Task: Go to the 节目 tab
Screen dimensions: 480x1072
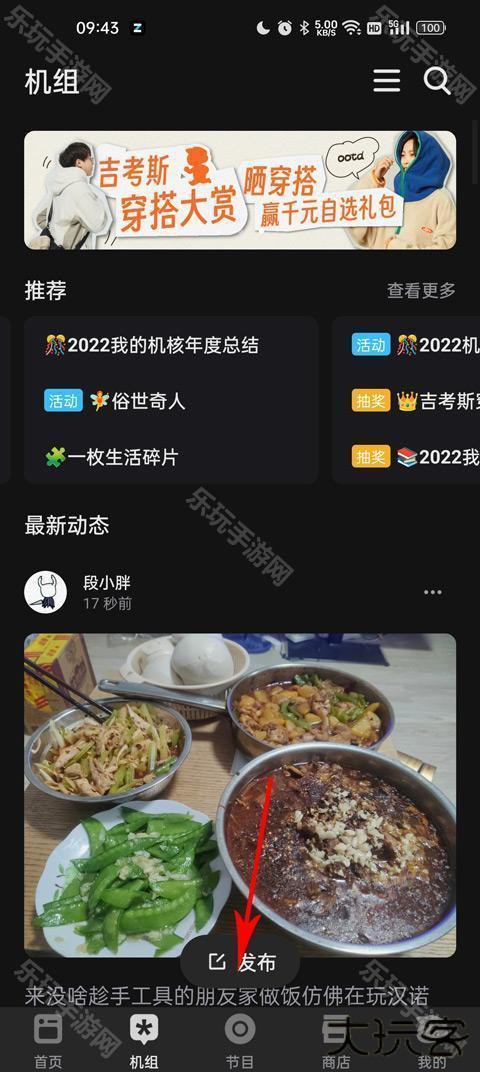Action: [x=240, y=1041]
